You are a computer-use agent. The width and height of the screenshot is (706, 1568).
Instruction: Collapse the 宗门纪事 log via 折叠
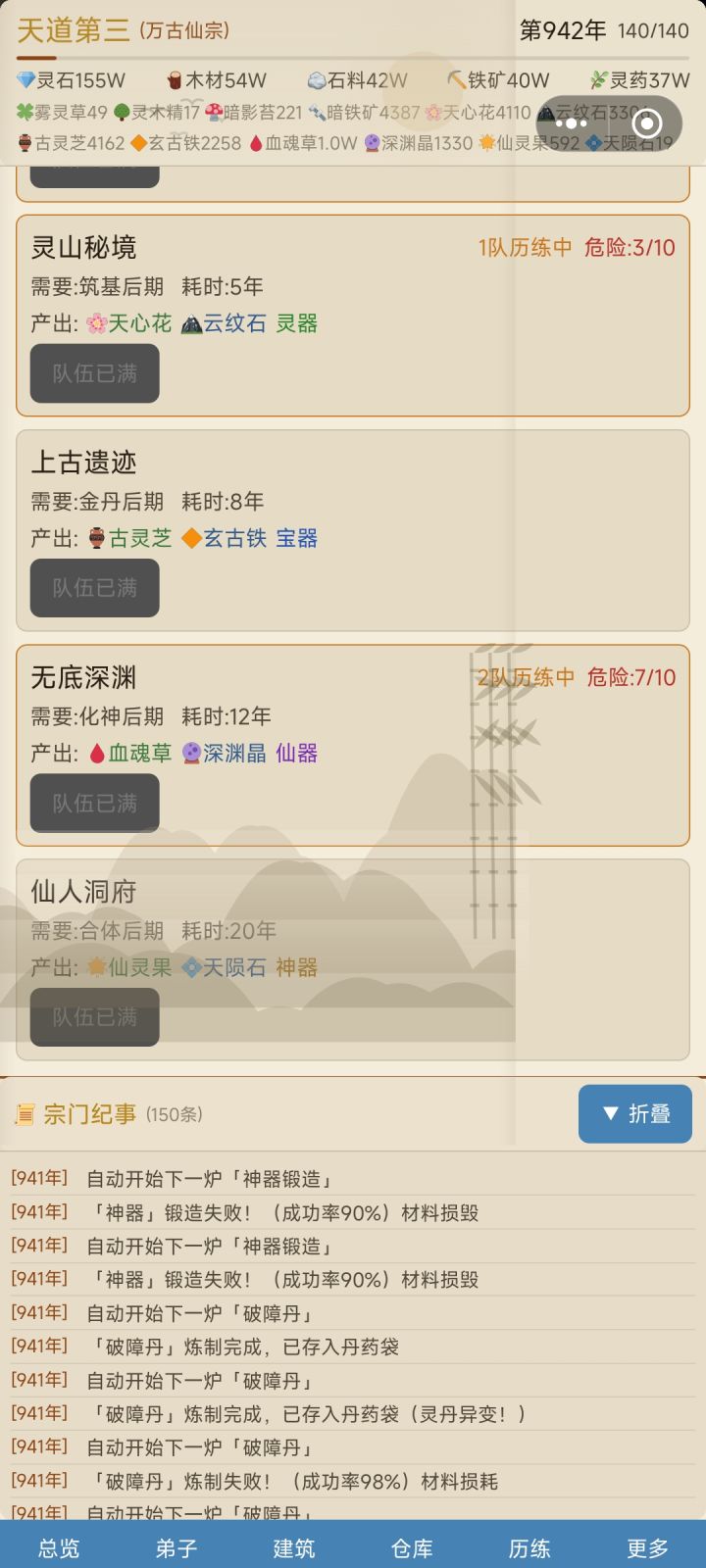point(634,1114)
